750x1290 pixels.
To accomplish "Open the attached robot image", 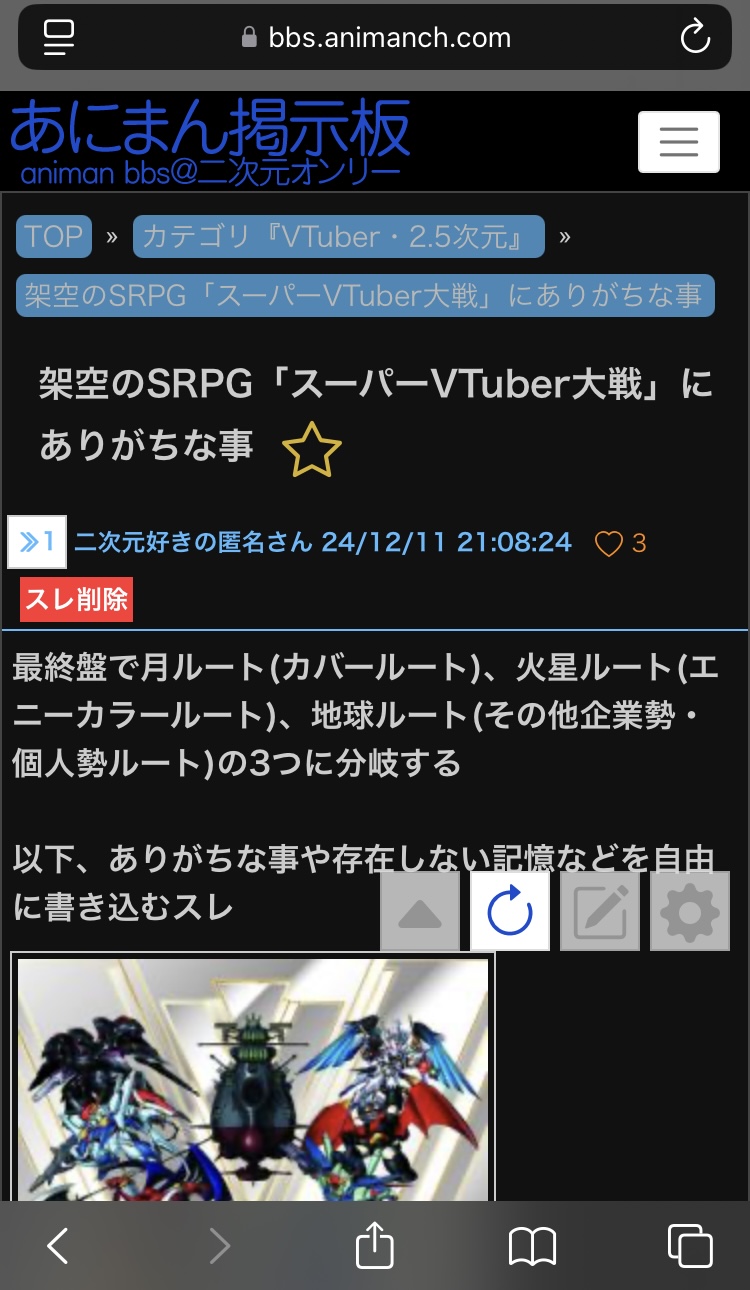I will [253, 1080].
